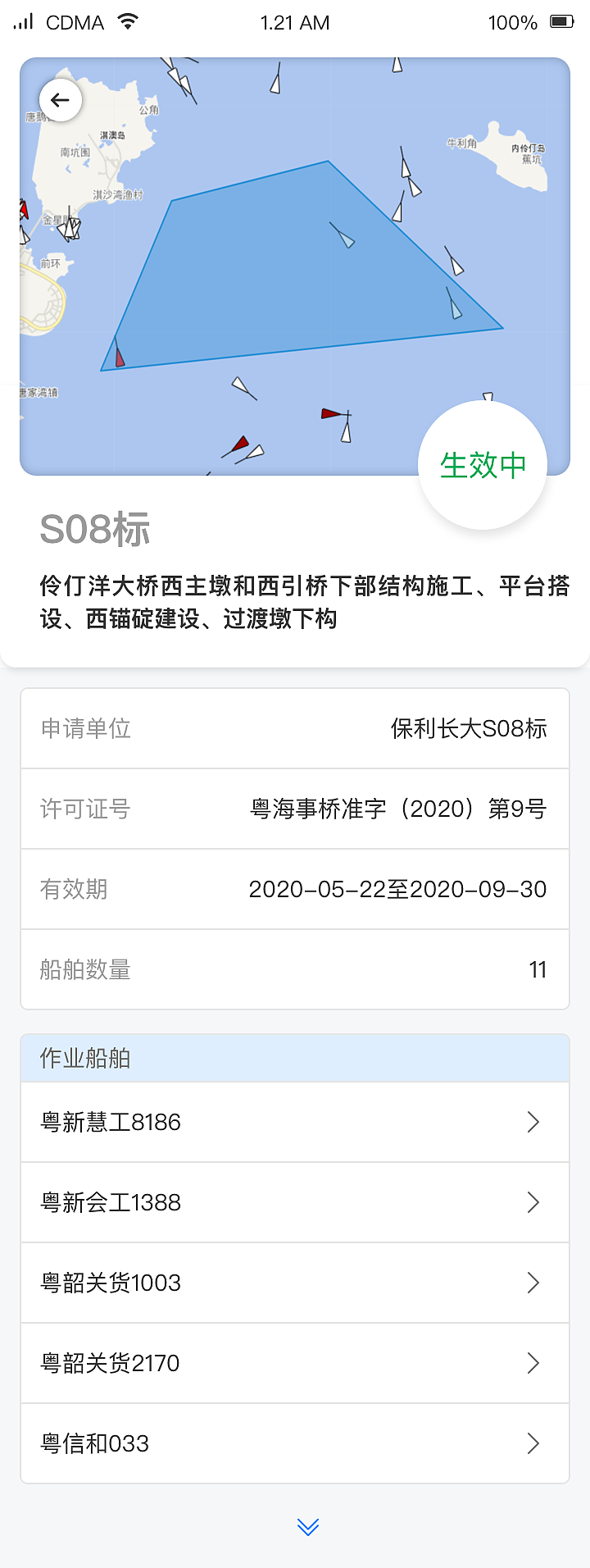Tap the double-chevron expand icon at the bottom
Screen dimensions: 590x1568
pos(307,1527)
